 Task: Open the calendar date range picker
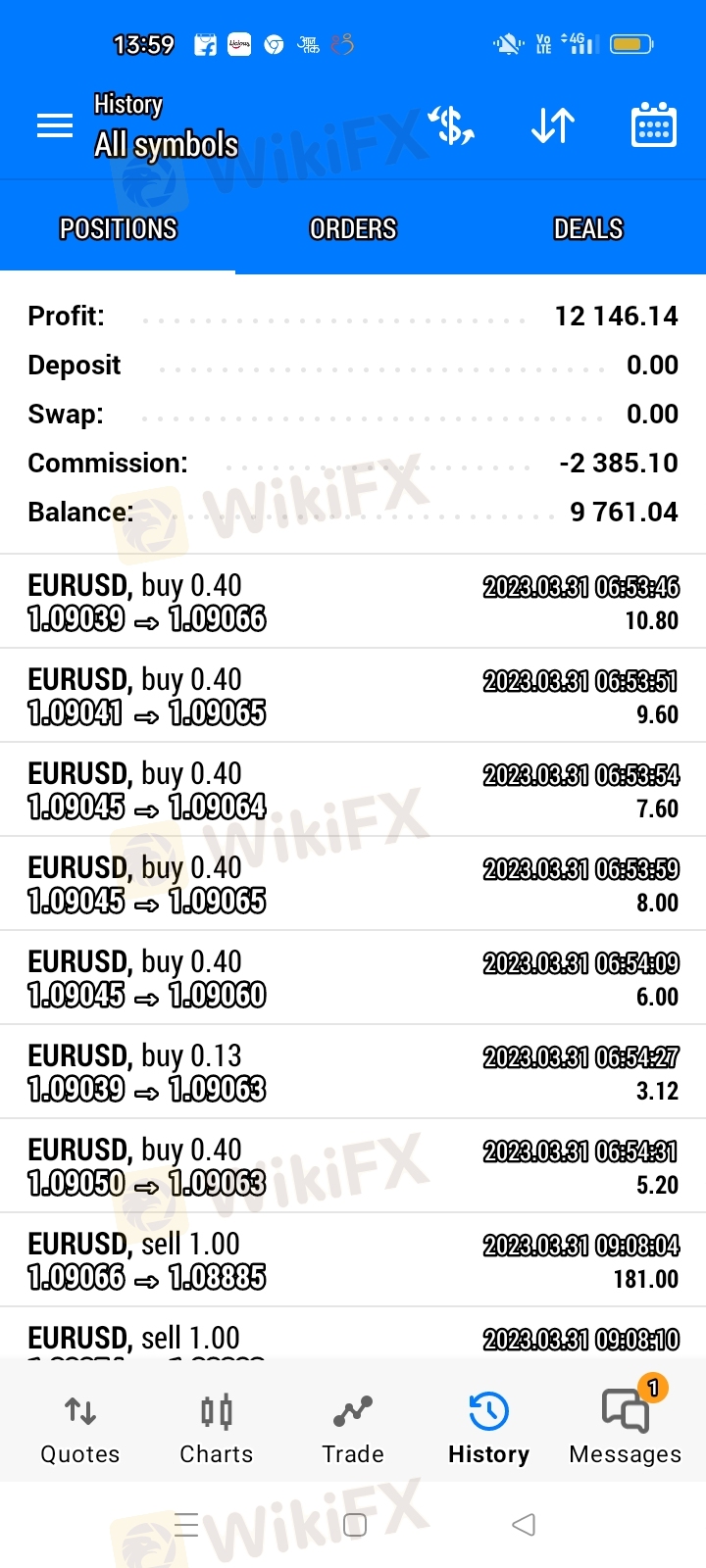pos(653,125)
